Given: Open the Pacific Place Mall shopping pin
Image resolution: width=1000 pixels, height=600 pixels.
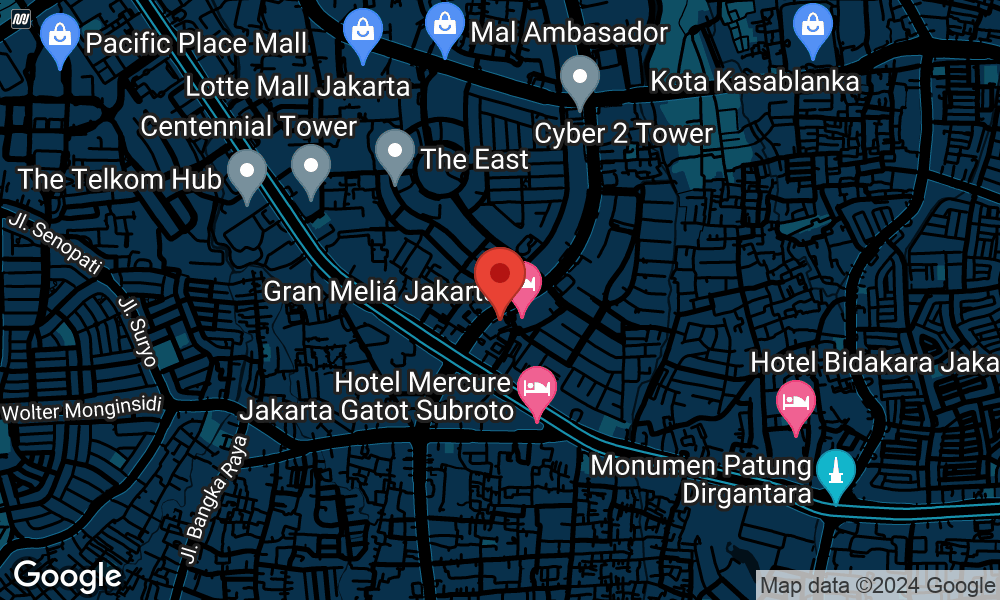Looking at the screenshot, I should pos(60,39).
